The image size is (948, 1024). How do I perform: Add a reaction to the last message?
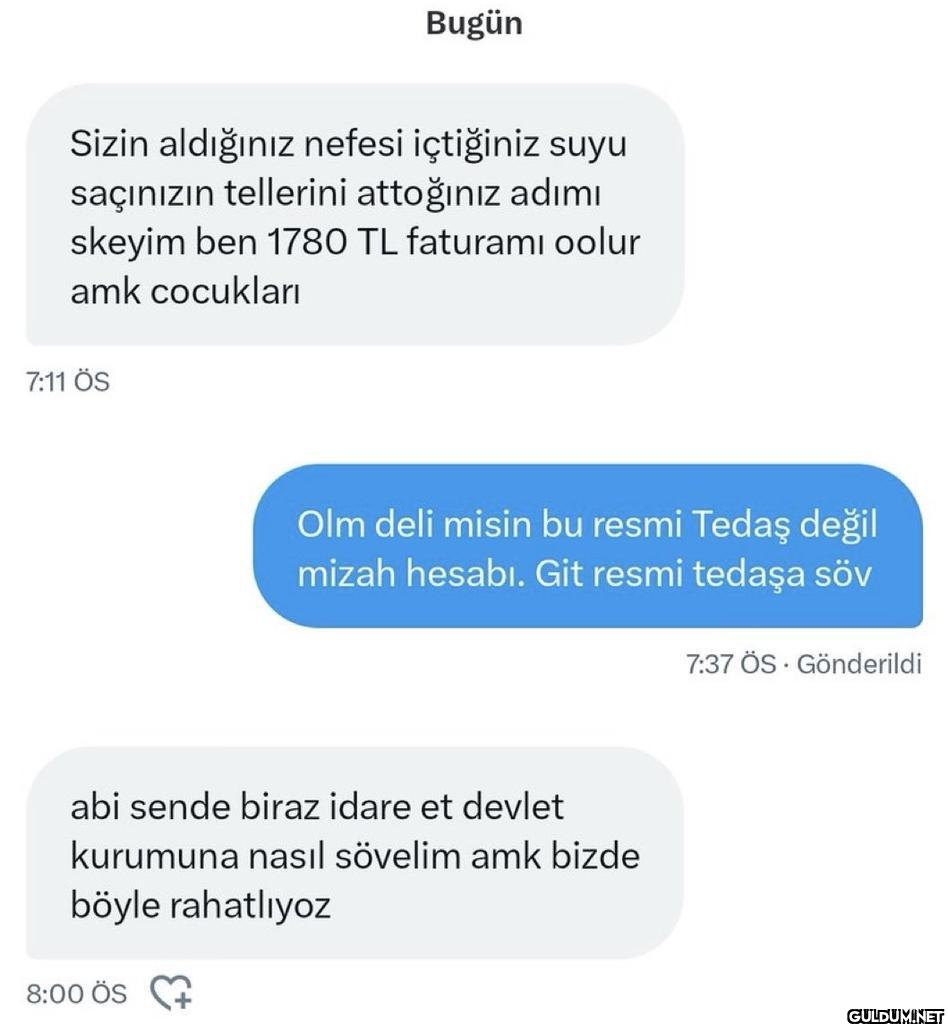click(170, 991)
